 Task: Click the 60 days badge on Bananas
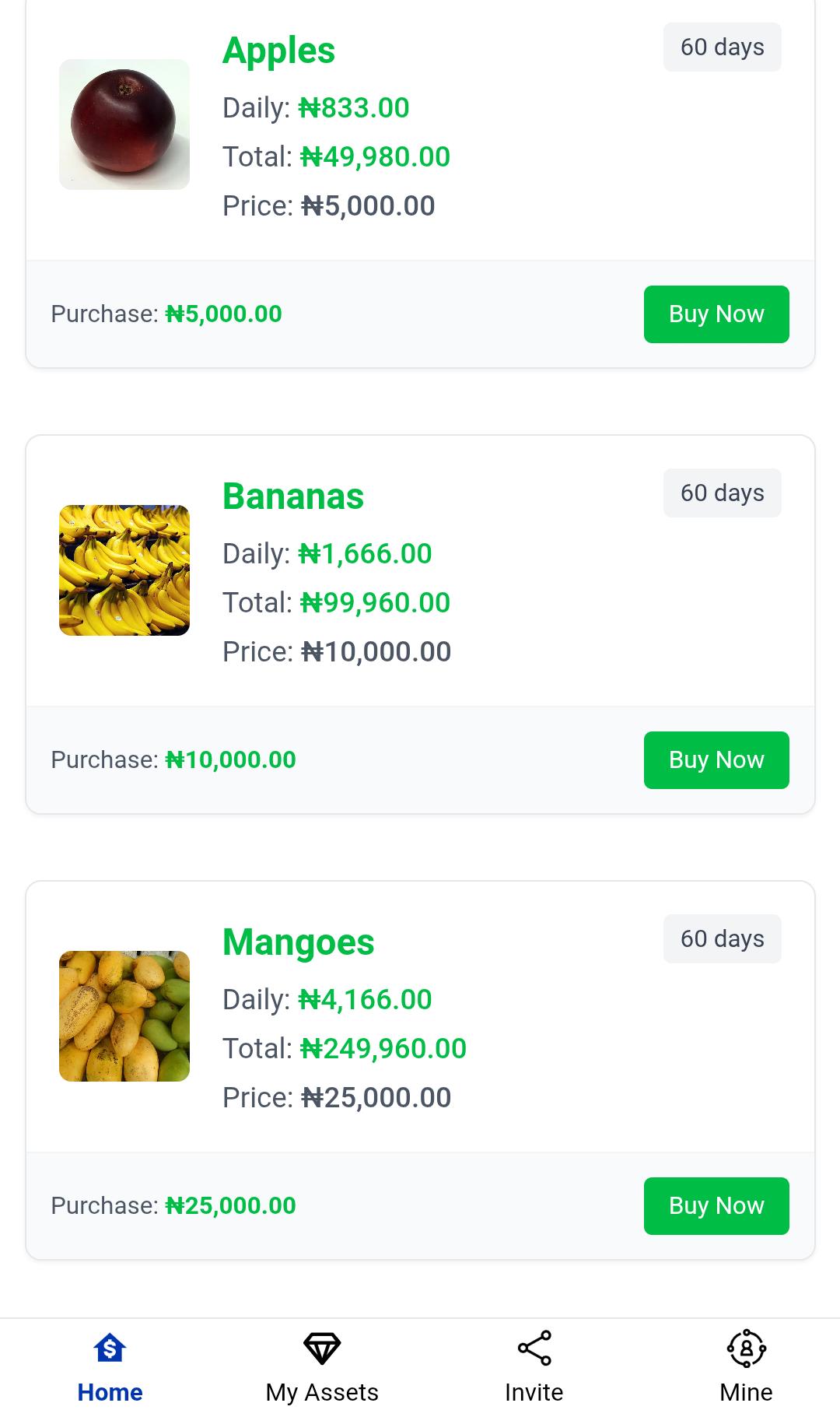[721, 492]
